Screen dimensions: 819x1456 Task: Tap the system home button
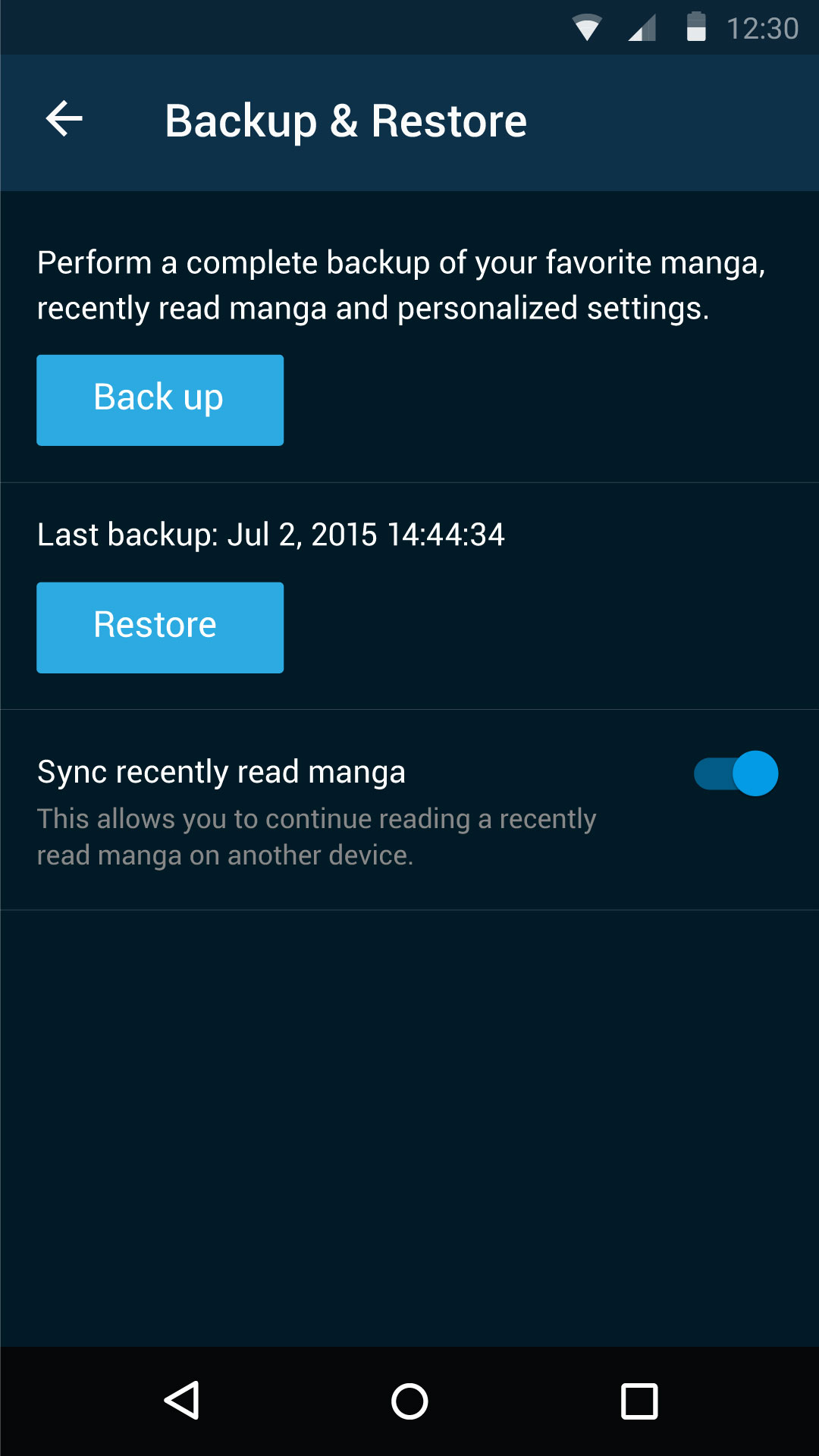point(409,1401)
